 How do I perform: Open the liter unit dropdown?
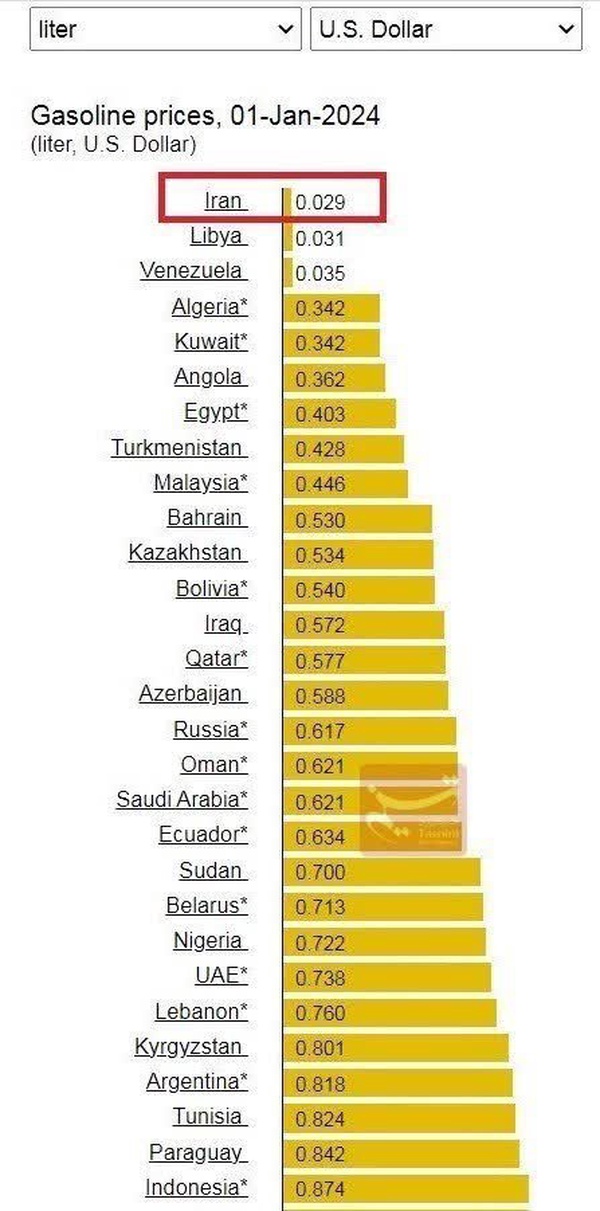[x=165, y=29]
